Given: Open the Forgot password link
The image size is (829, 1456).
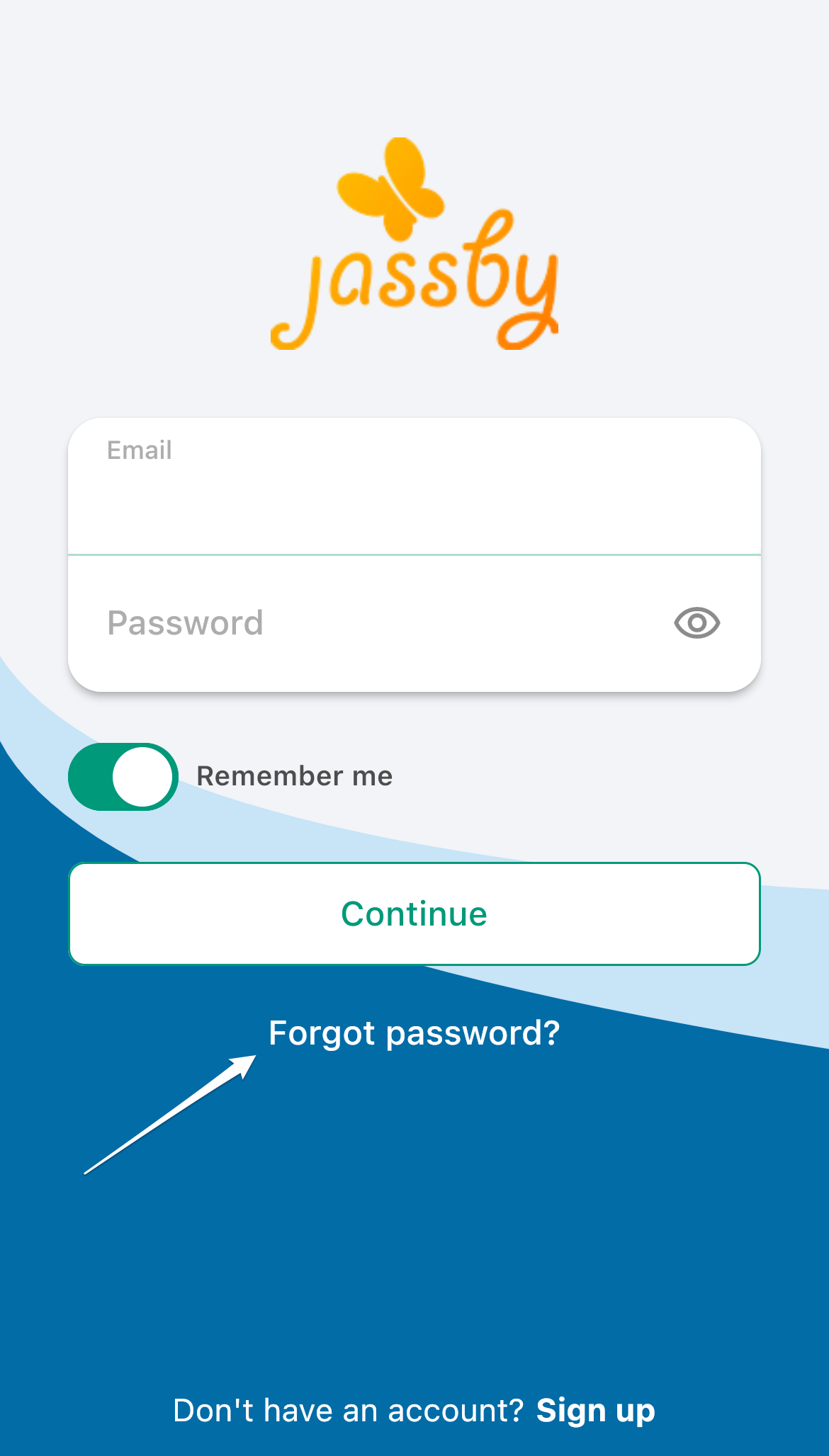Looking at the screenshot, I should pos(414,1033).
